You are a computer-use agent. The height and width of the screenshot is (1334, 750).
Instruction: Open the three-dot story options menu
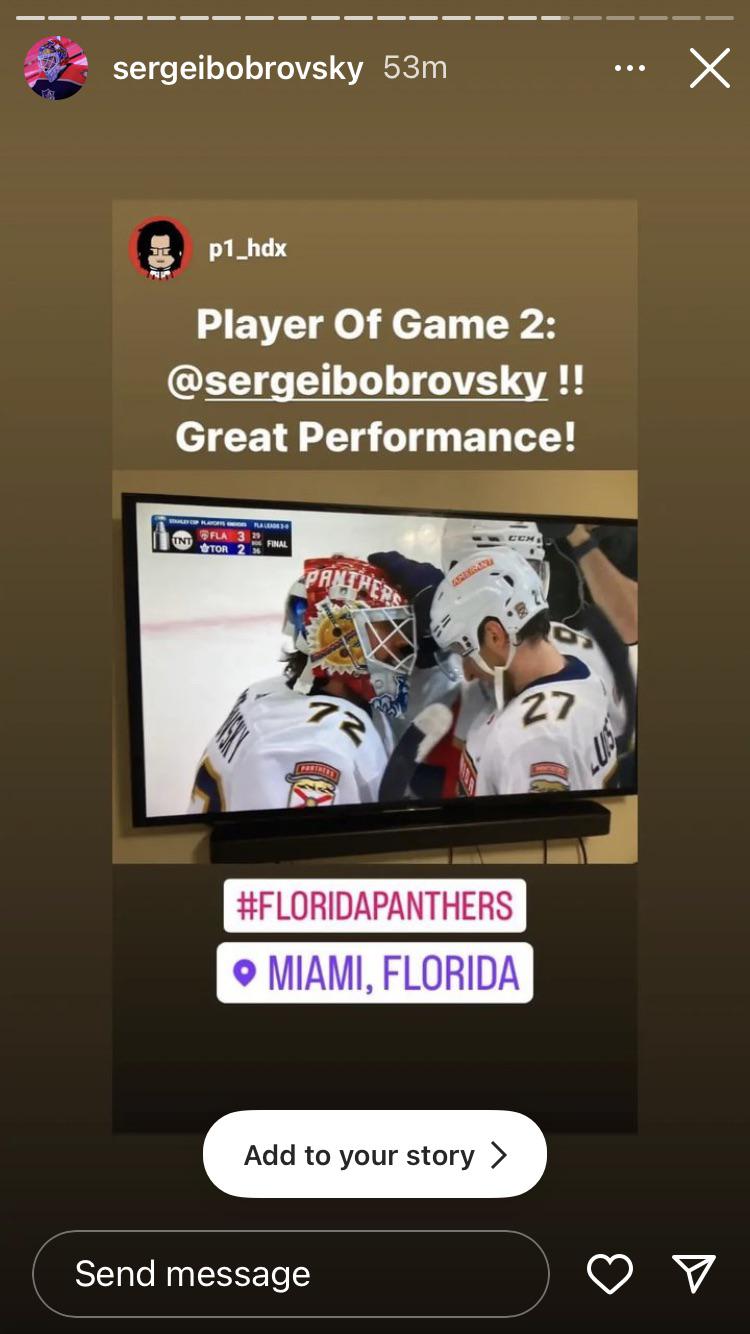pyautogui.click(x=630, y=68)
